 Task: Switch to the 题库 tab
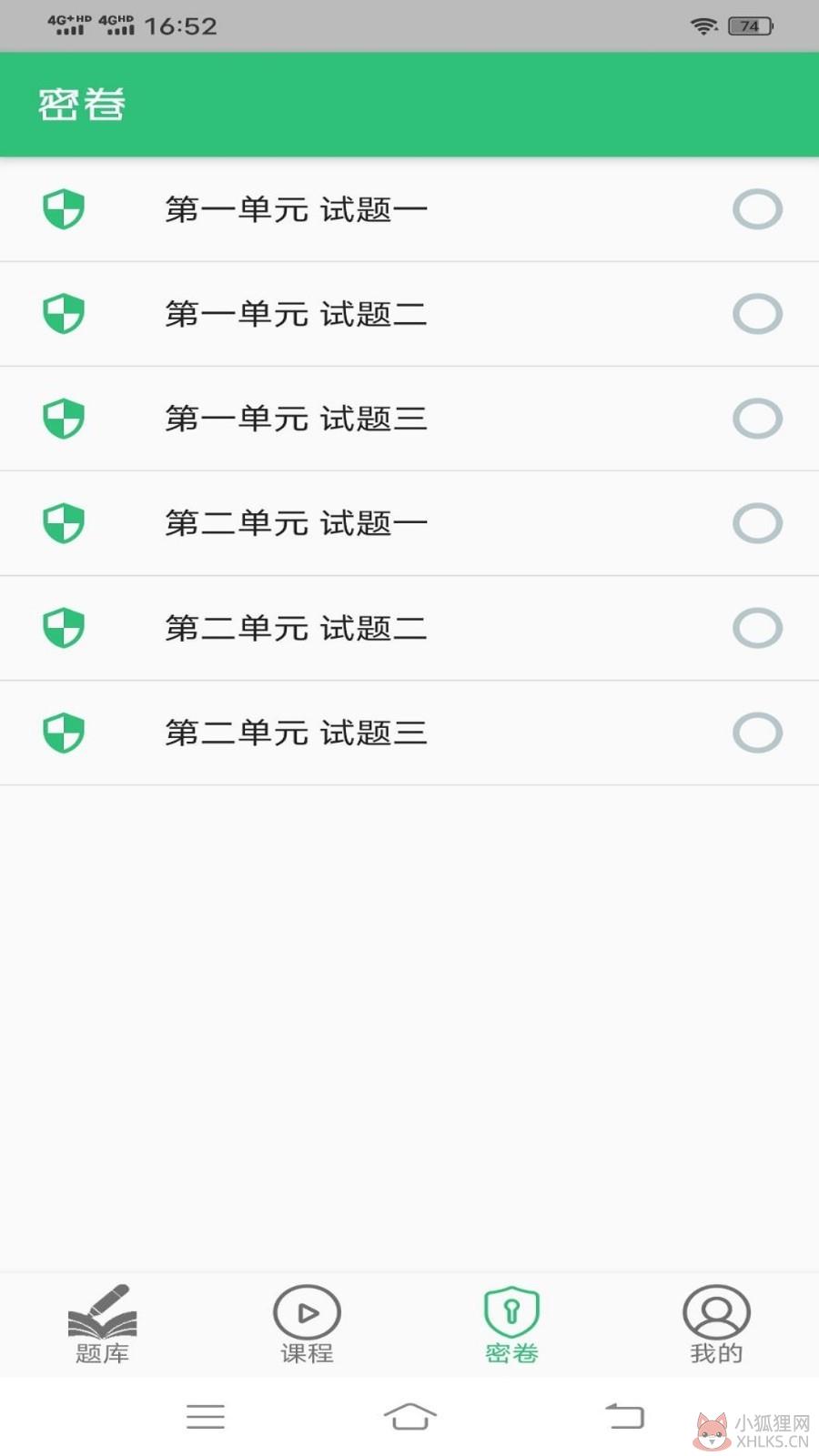click(102, 1324)
